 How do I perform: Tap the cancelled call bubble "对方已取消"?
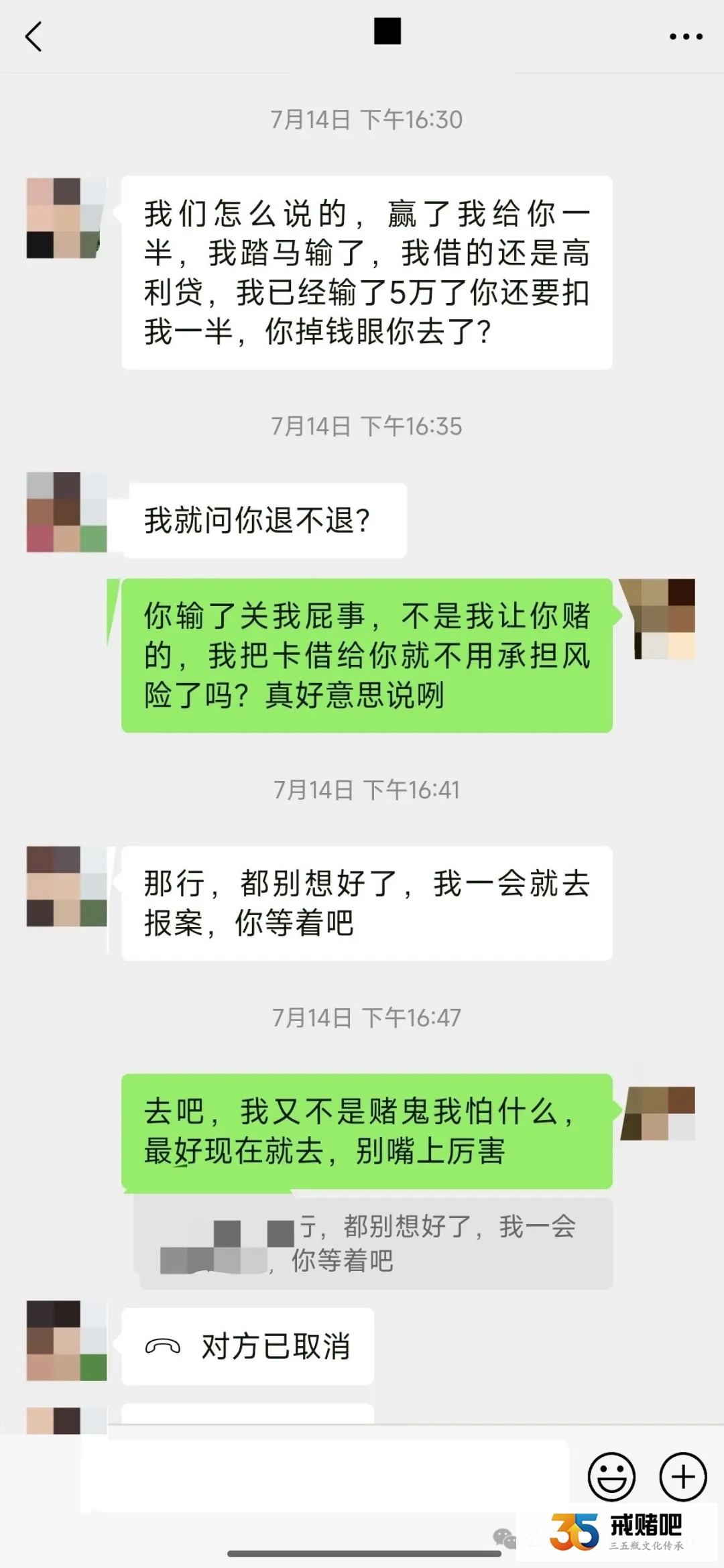click(x=247, y=1346)
